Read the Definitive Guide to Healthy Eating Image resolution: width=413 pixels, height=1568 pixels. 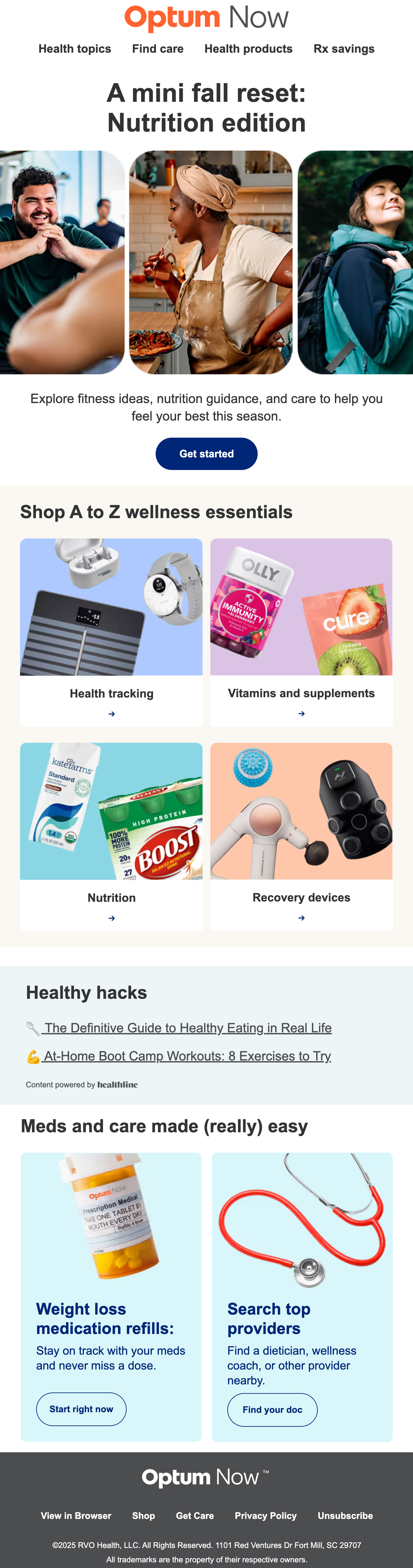187,1028
